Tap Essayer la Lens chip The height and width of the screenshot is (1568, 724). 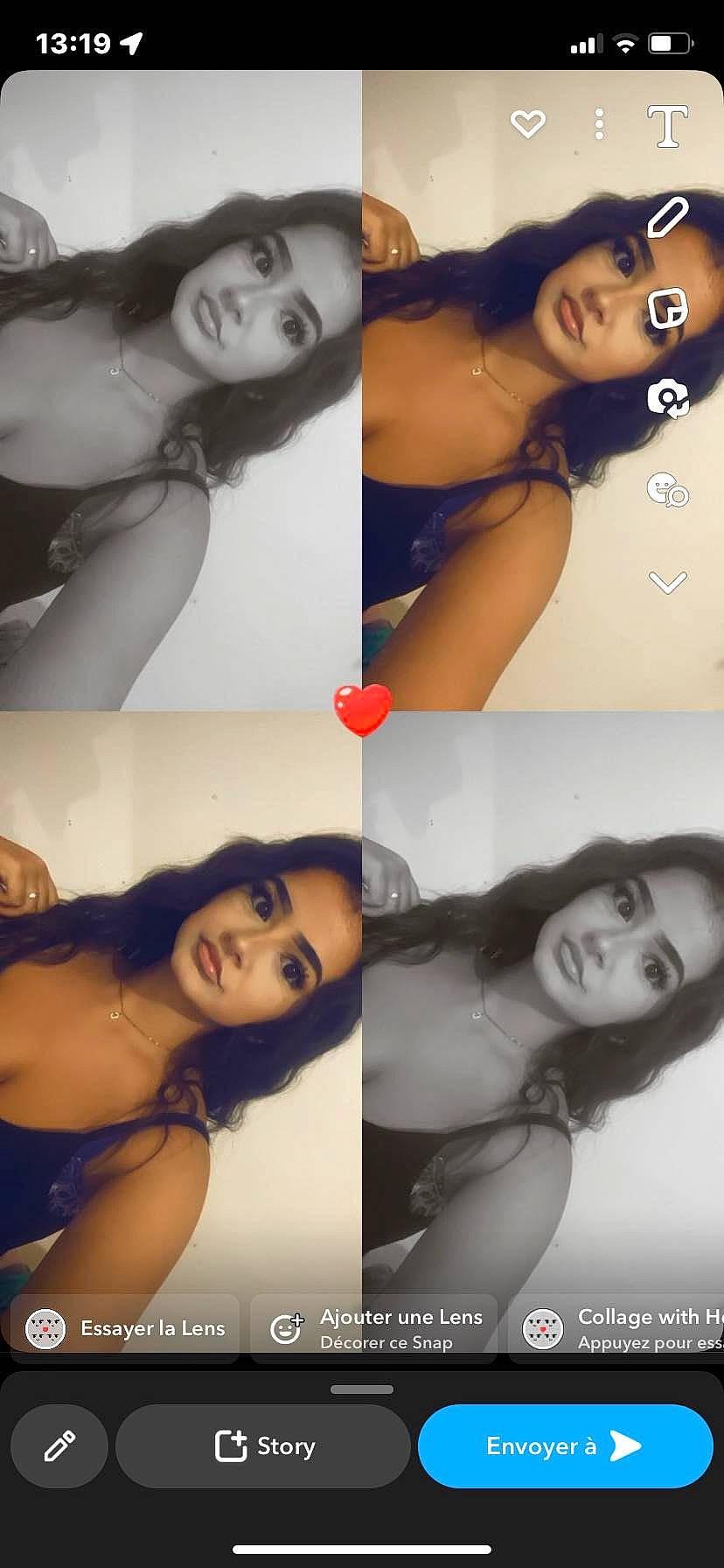[x=125, y=1328]
